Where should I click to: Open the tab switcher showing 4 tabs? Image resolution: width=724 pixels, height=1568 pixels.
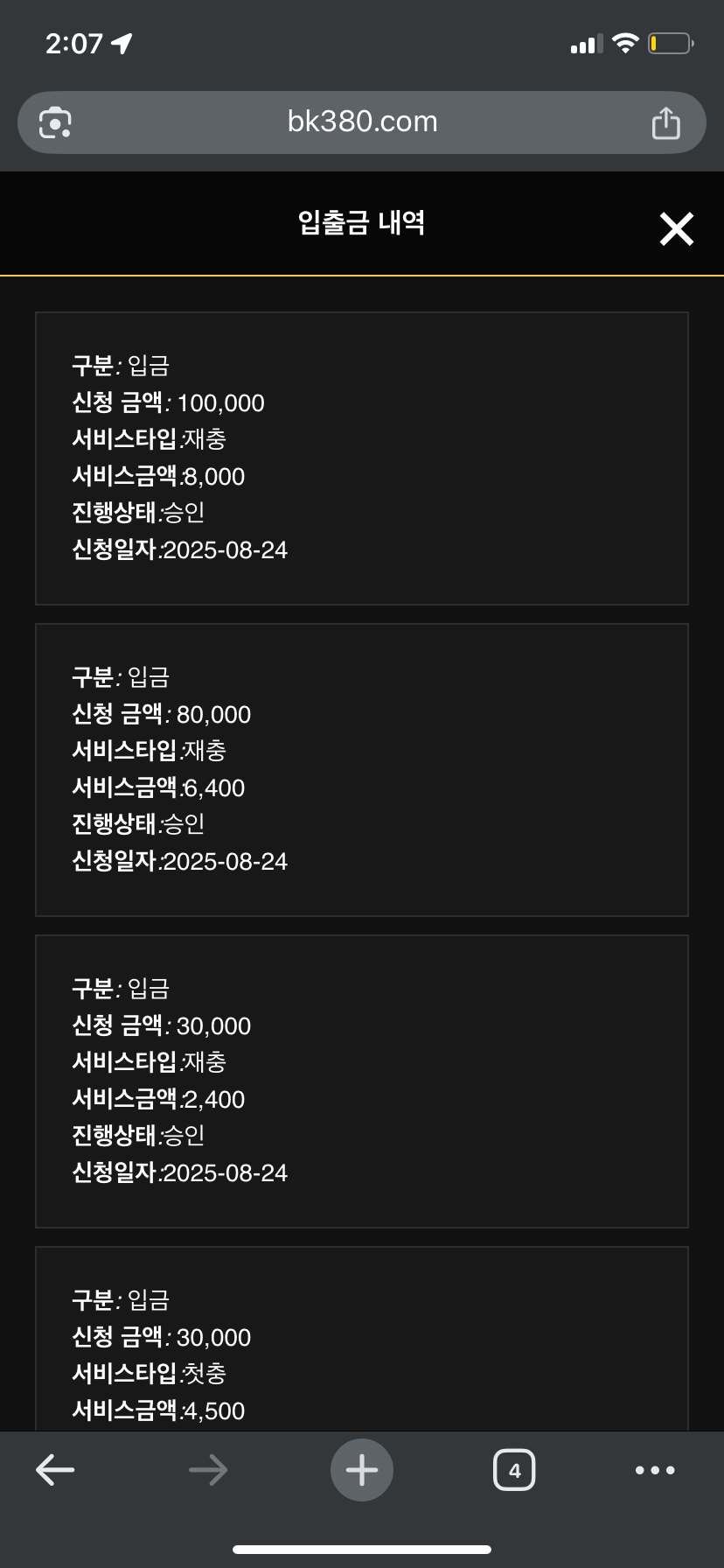514,1470
